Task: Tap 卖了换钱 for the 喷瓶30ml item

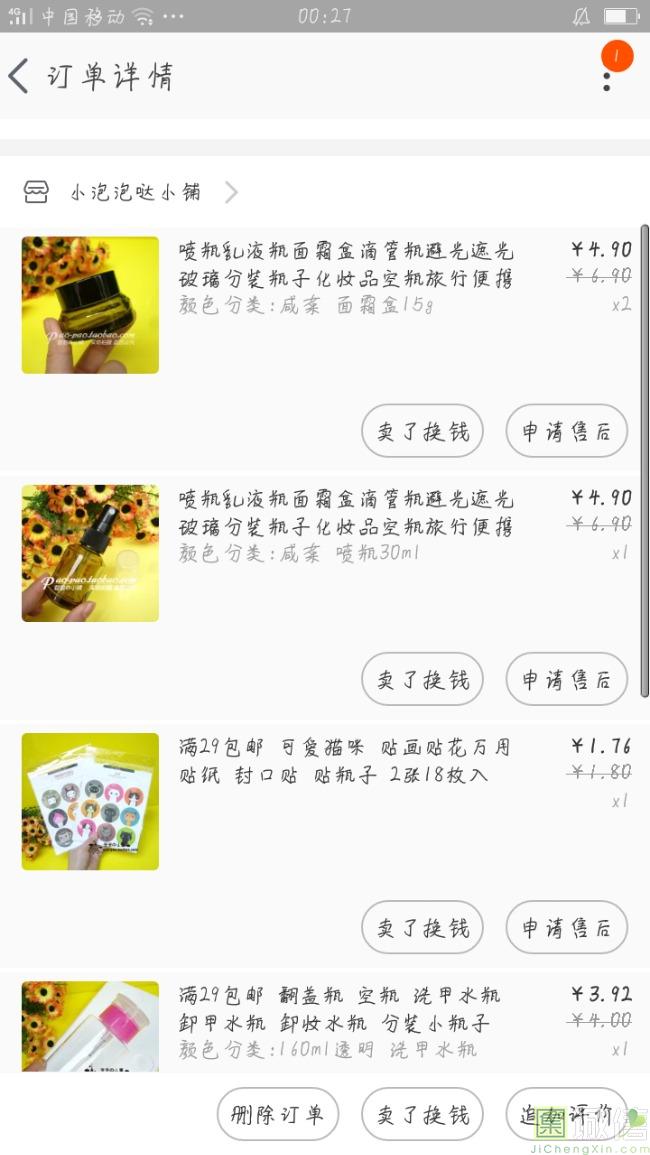Action: [422, 680]
